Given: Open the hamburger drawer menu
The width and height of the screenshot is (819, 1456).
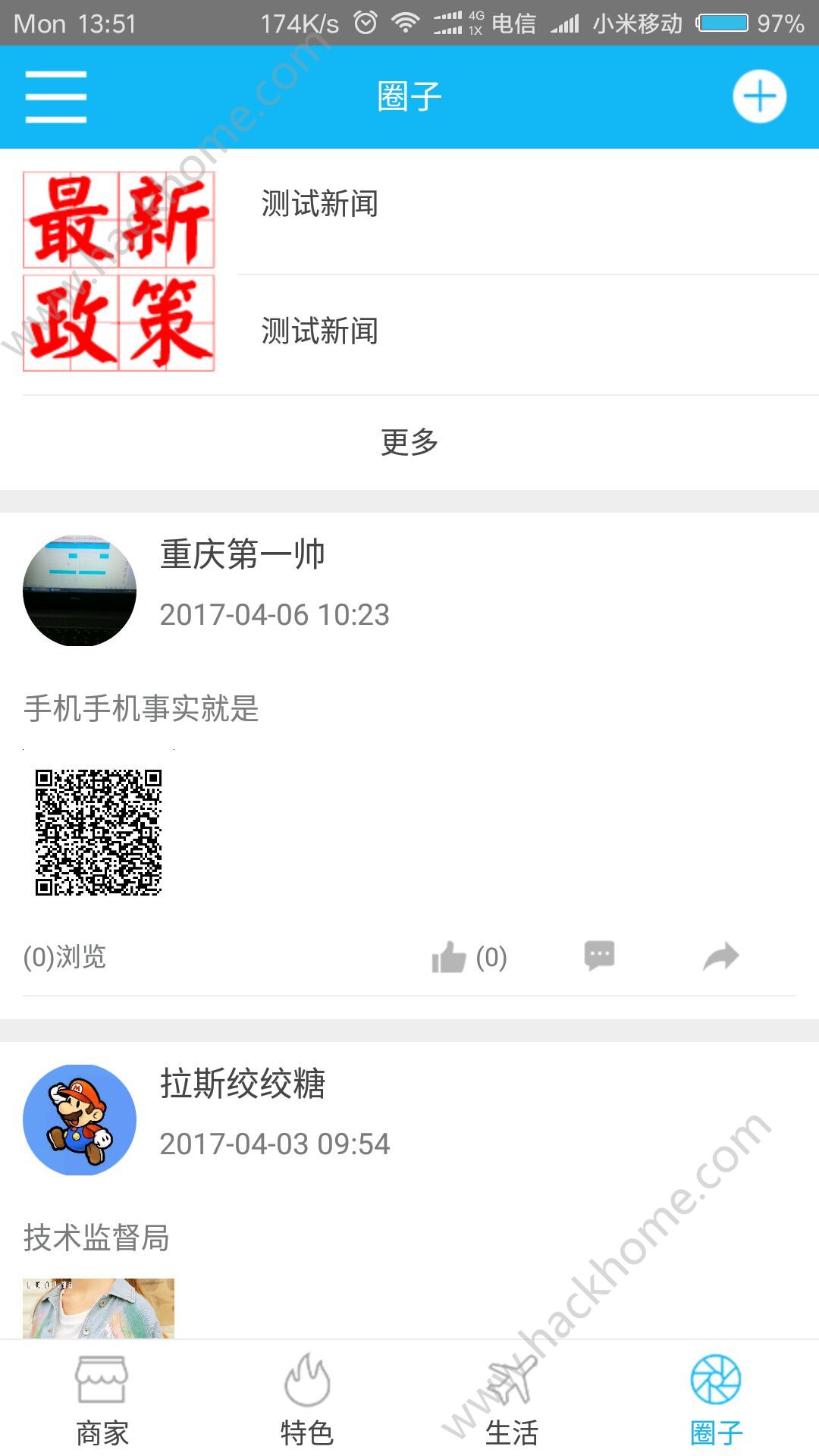Looking at the screenshot, I should (x=56, y=97).
